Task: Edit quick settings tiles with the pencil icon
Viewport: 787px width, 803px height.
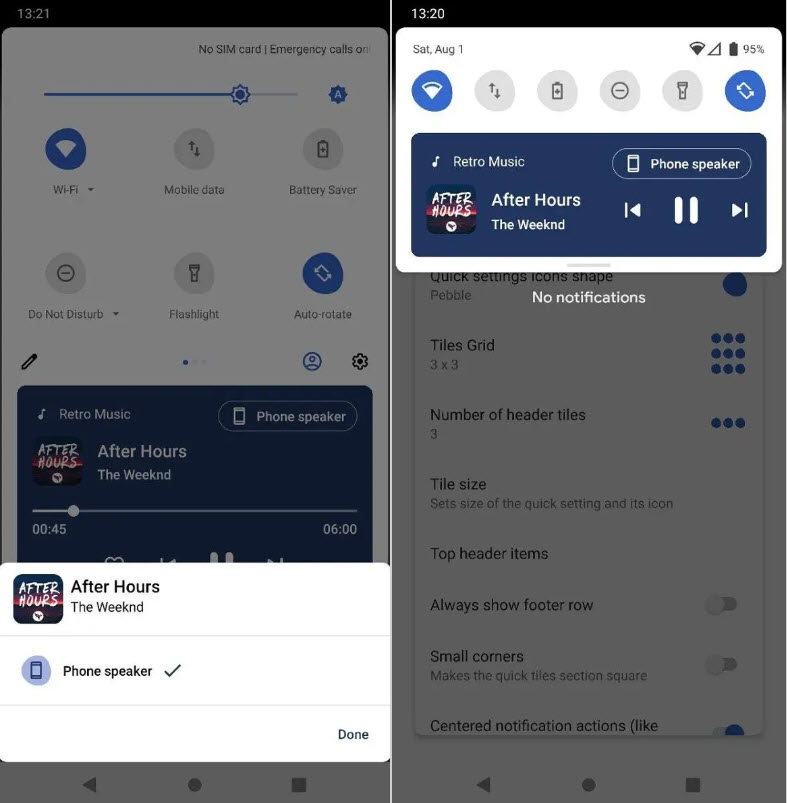Action: click(29, 362)
